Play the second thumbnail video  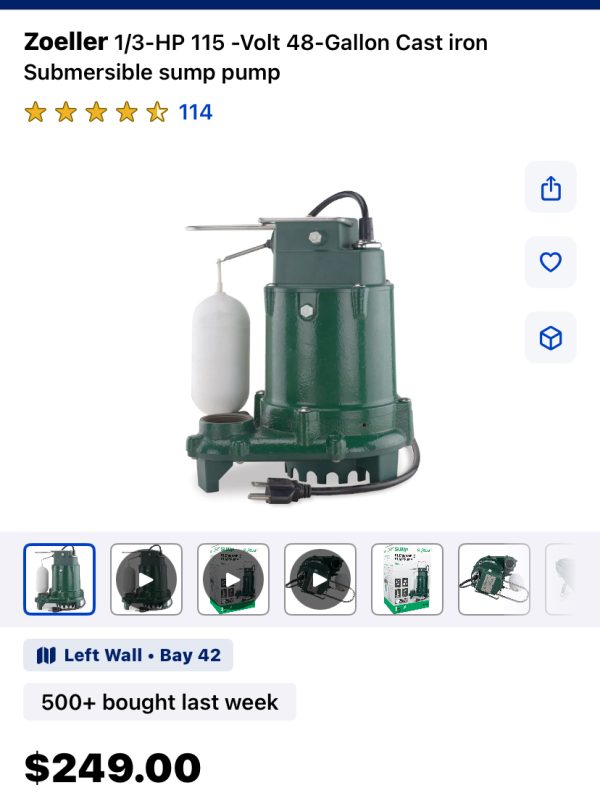click(x=146, y=579)
